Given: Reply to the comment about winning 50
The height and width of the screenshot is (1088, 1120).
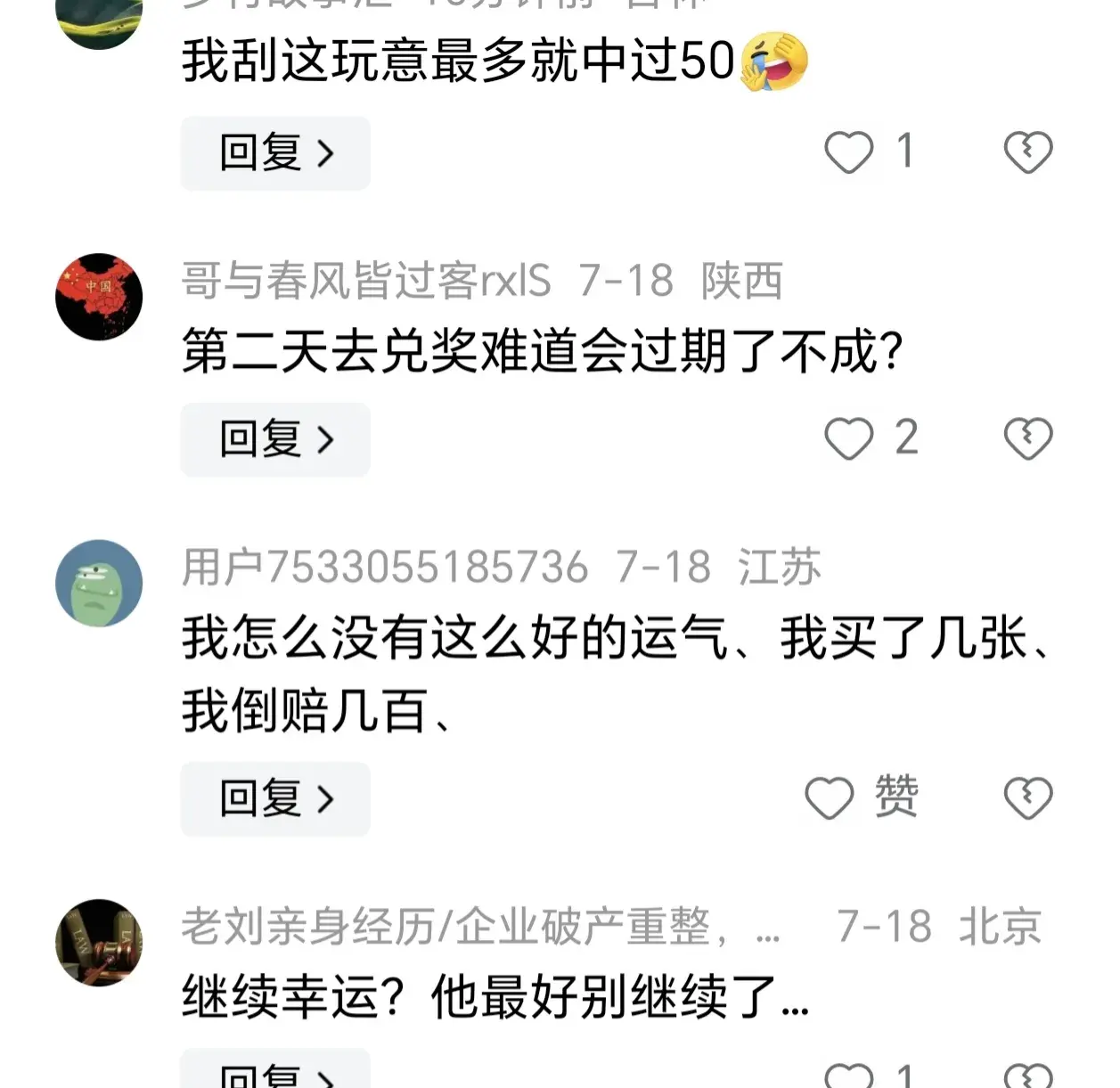Looking at the screenshot, I should 275,153.
